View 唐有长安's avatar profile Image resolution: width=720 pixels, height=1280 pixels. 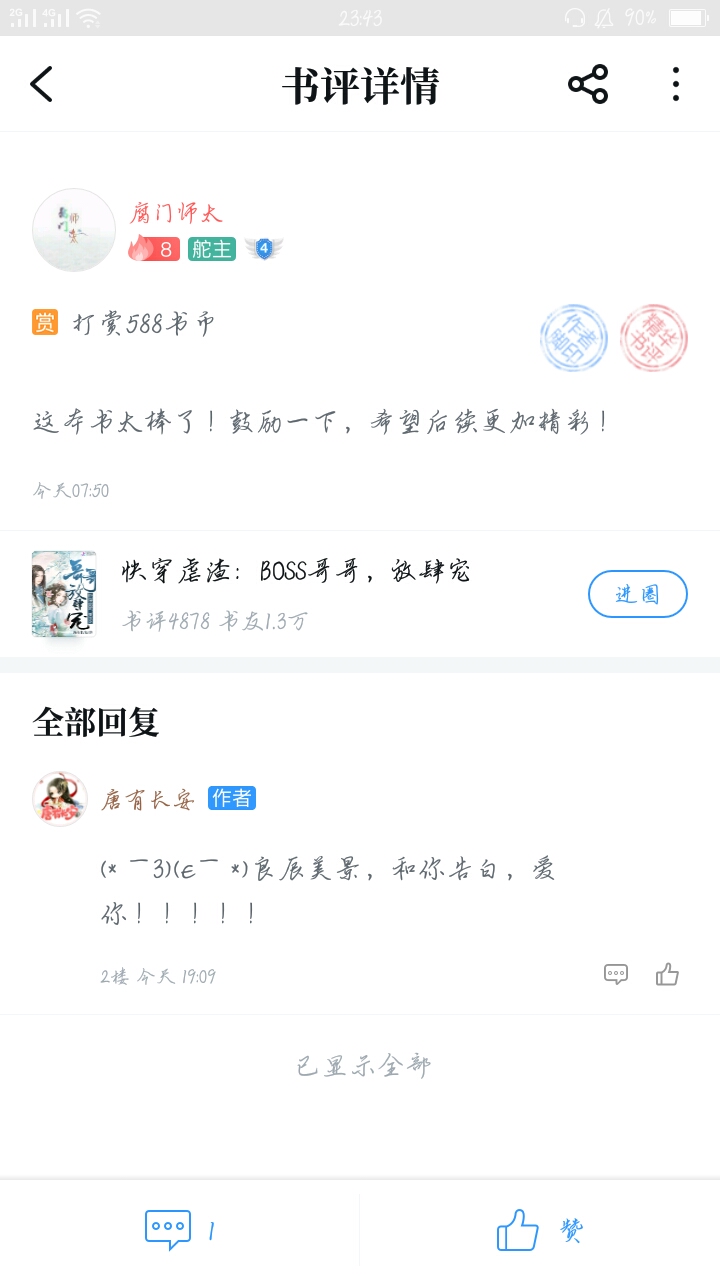click(x=60, y=799)
